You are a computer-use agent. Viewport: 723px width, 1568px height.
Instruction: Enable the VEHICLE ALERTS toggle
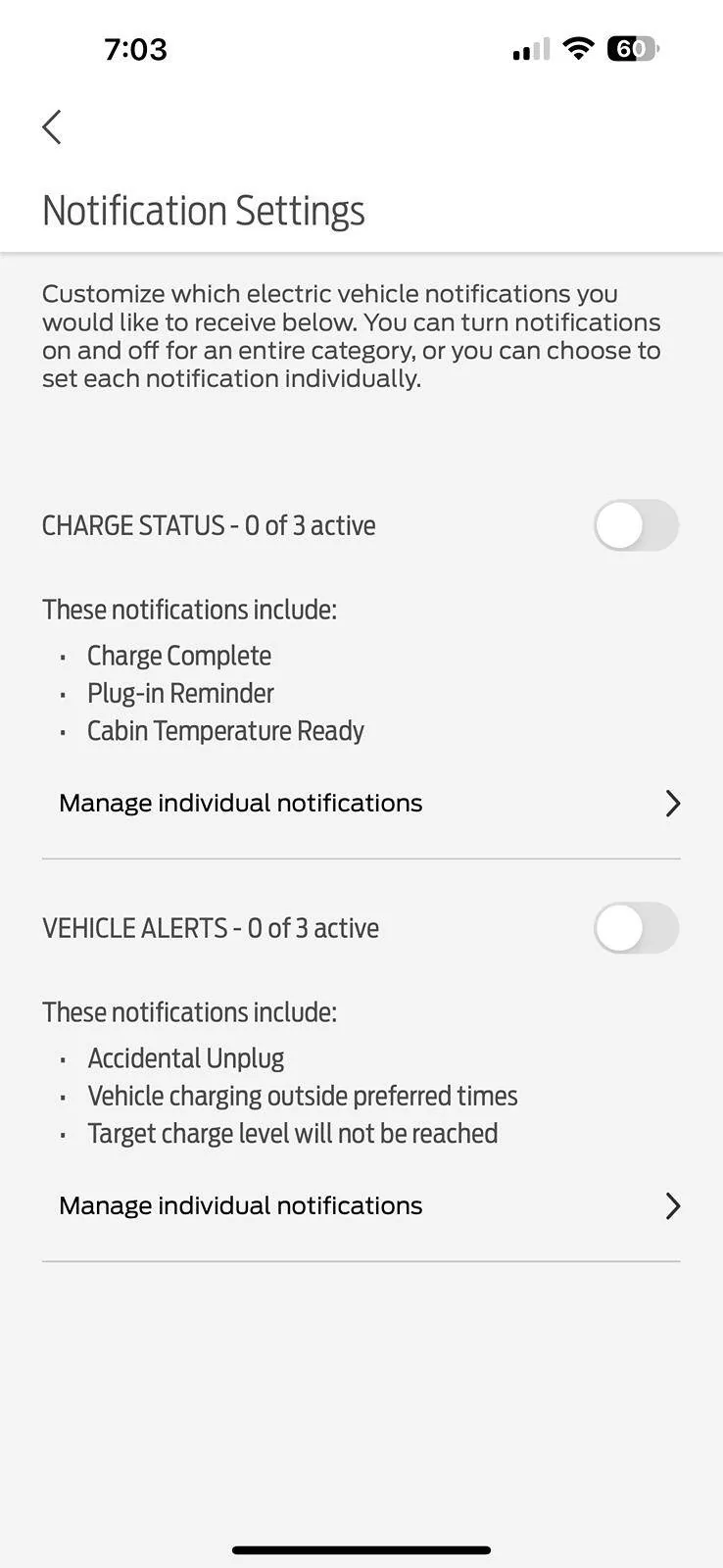tap(636, 928)
